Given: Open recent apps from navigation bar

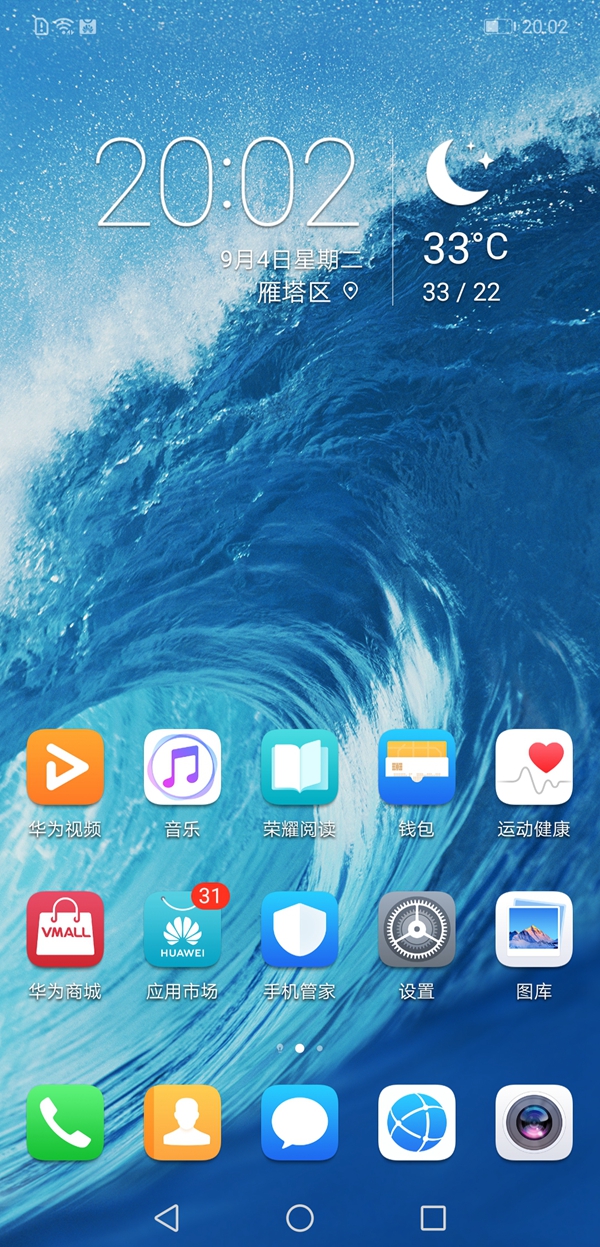Looking at the screenshot, I should pyautogui.click(x=433, y=1217).
